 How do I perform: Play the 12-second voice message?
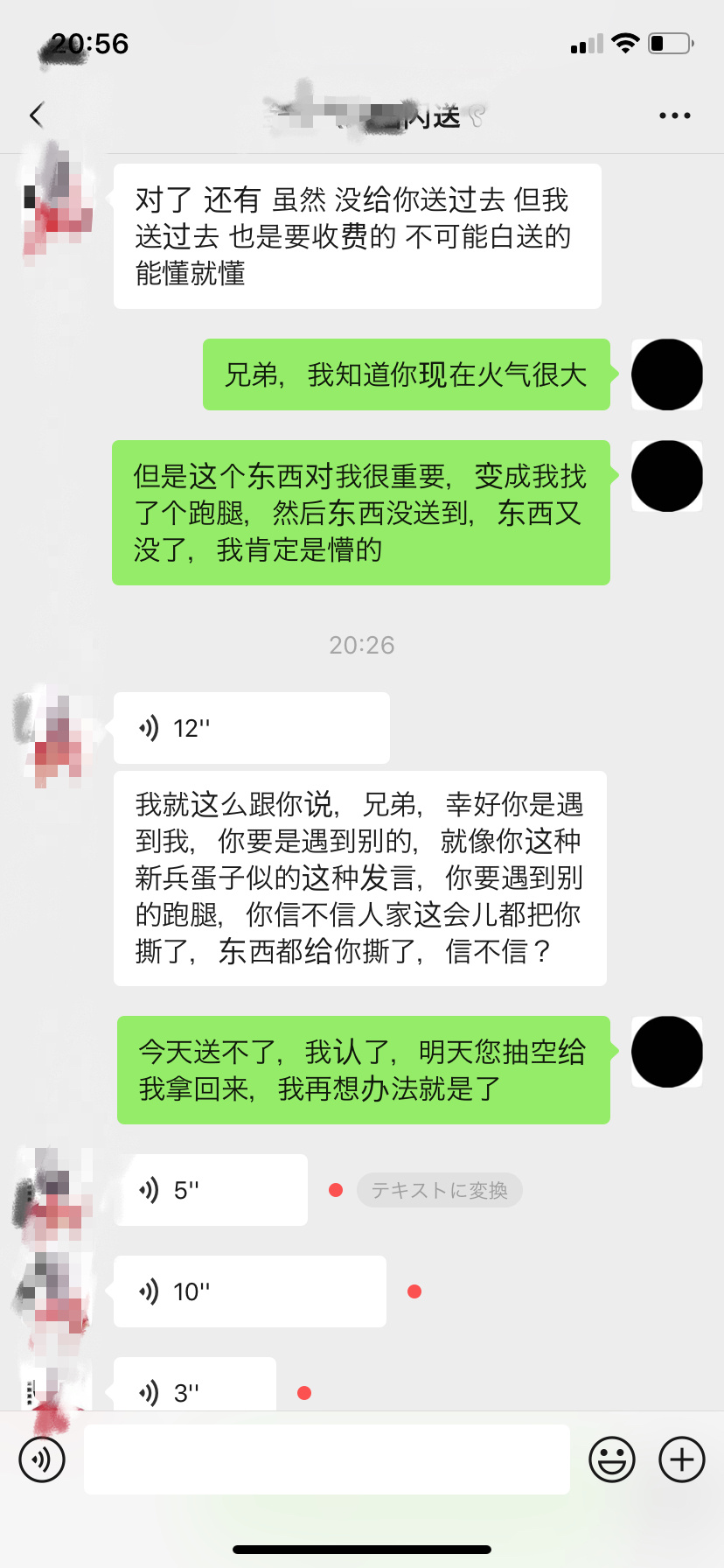(251, 728)
